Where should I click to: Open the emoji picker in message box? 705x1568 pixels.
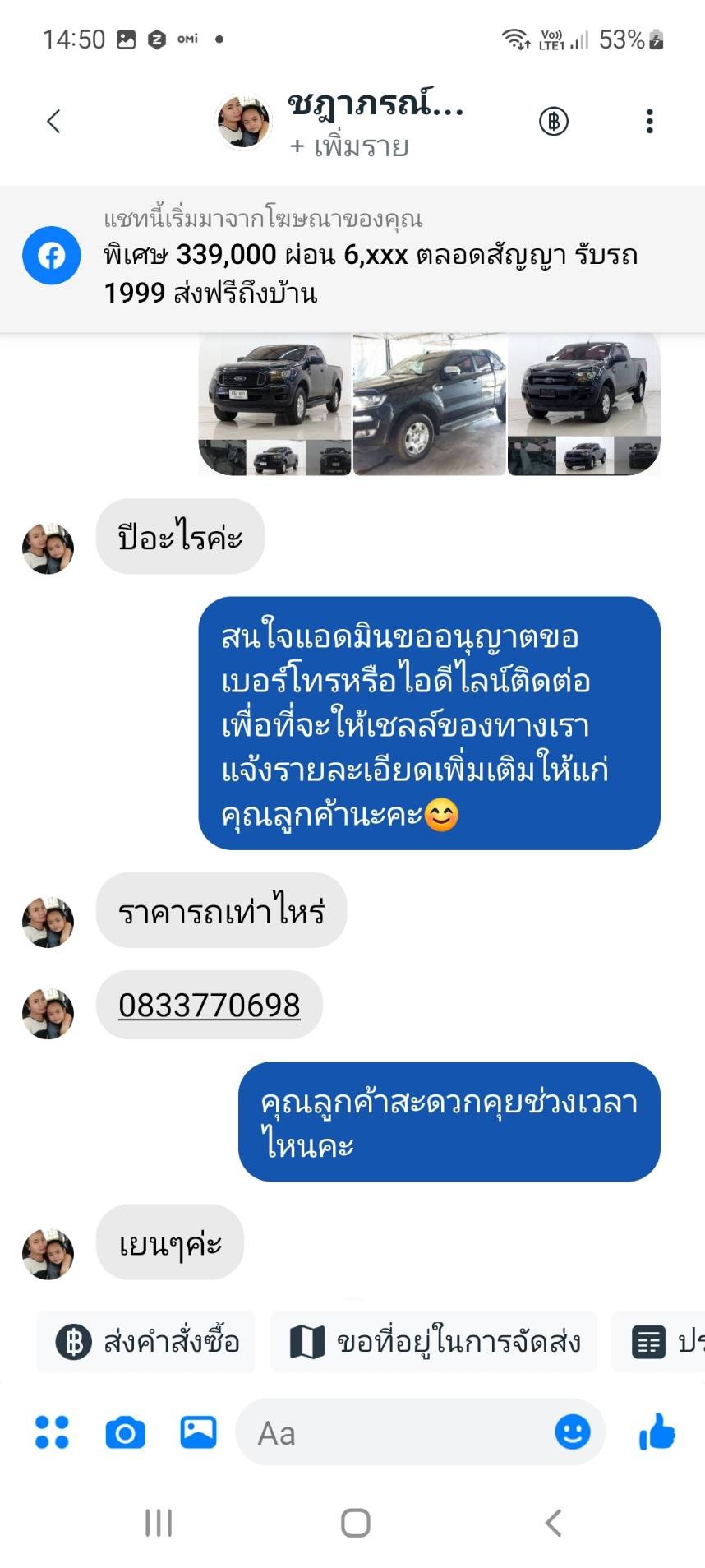(572, 1432)
